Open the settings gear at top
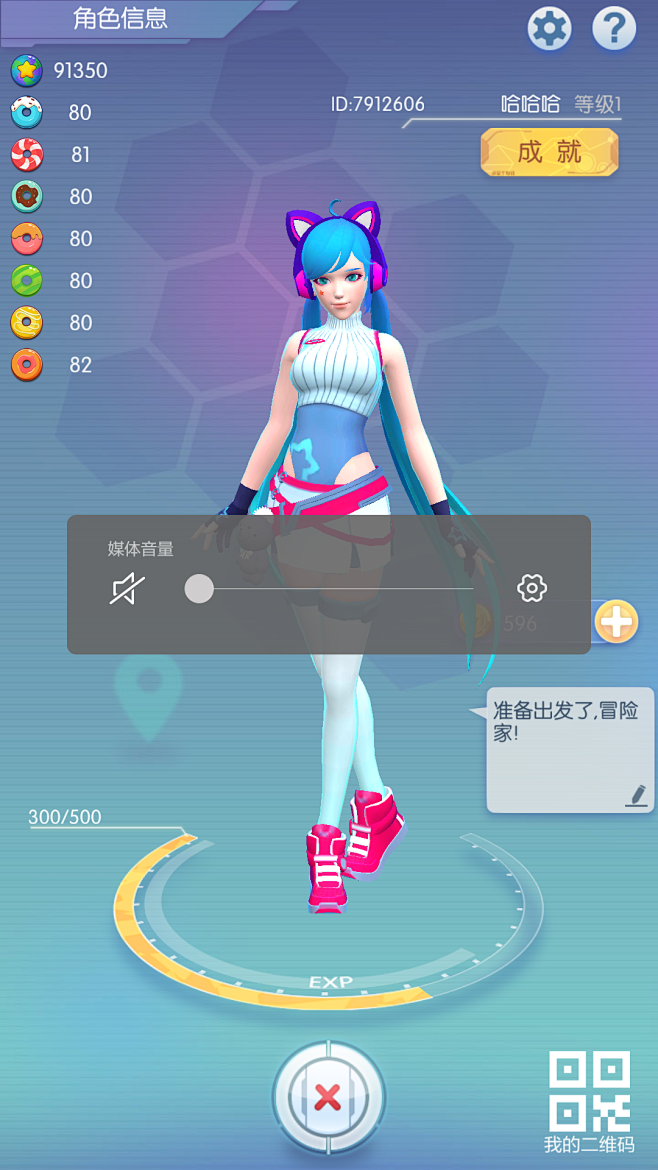The image size is (658, 1170). [549, 29]
